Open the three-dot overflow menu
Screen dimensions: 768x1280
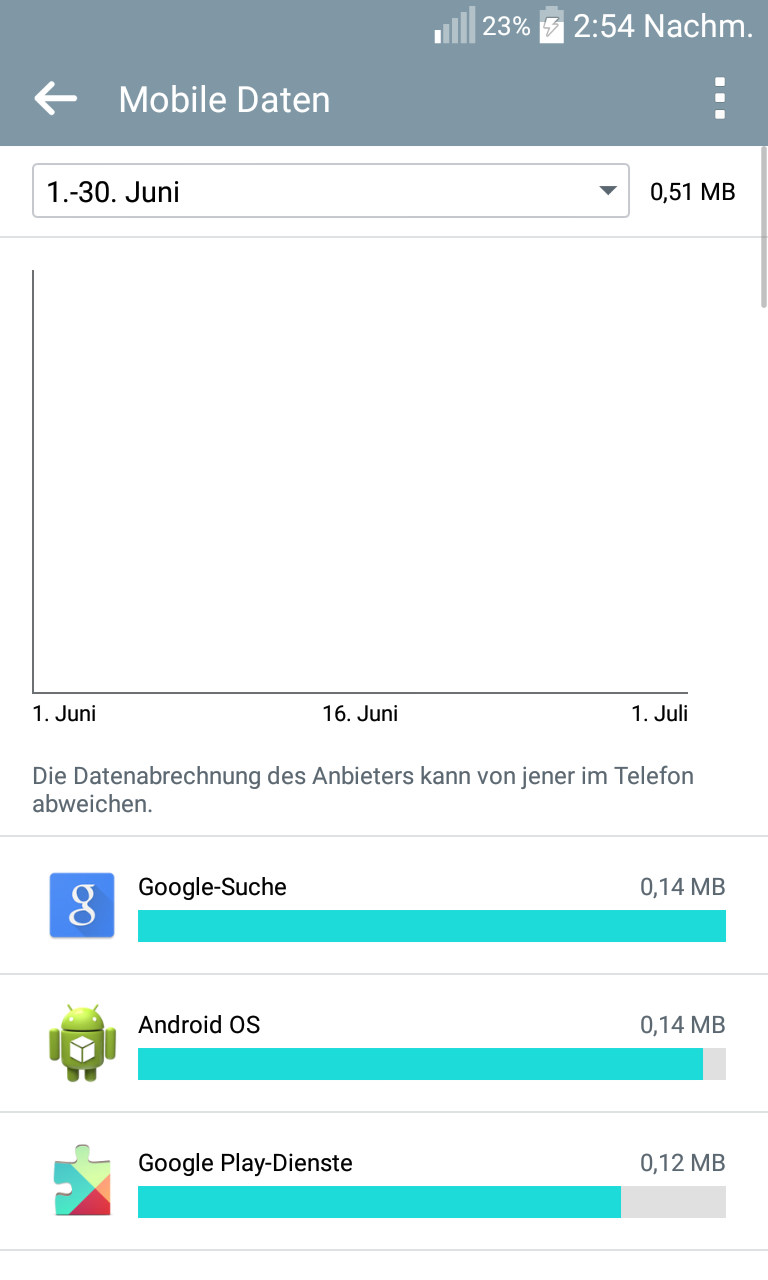(x=720, y=99)
